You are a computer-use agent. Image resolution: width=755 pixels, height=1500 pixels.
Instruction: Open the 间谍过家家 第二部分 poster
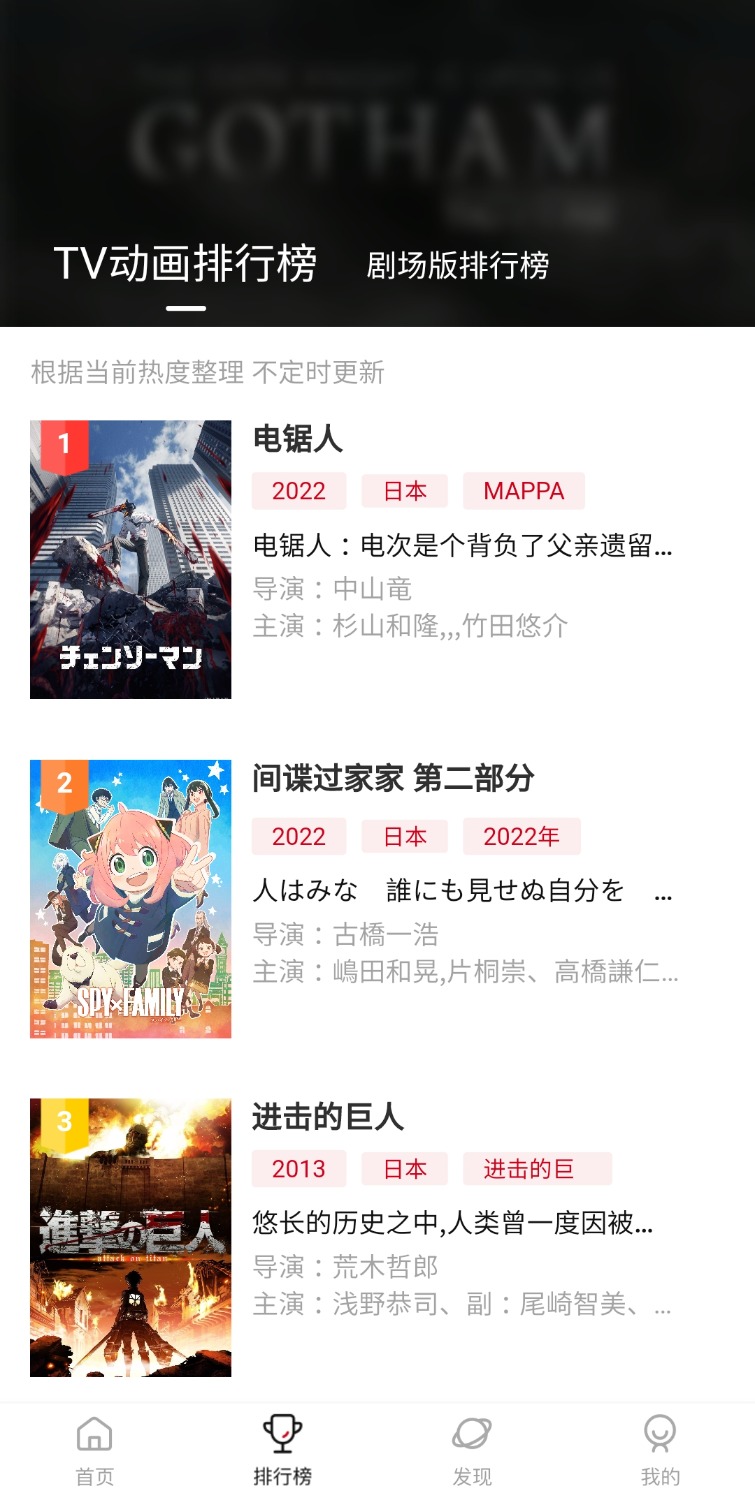click(x=131, y=899)
